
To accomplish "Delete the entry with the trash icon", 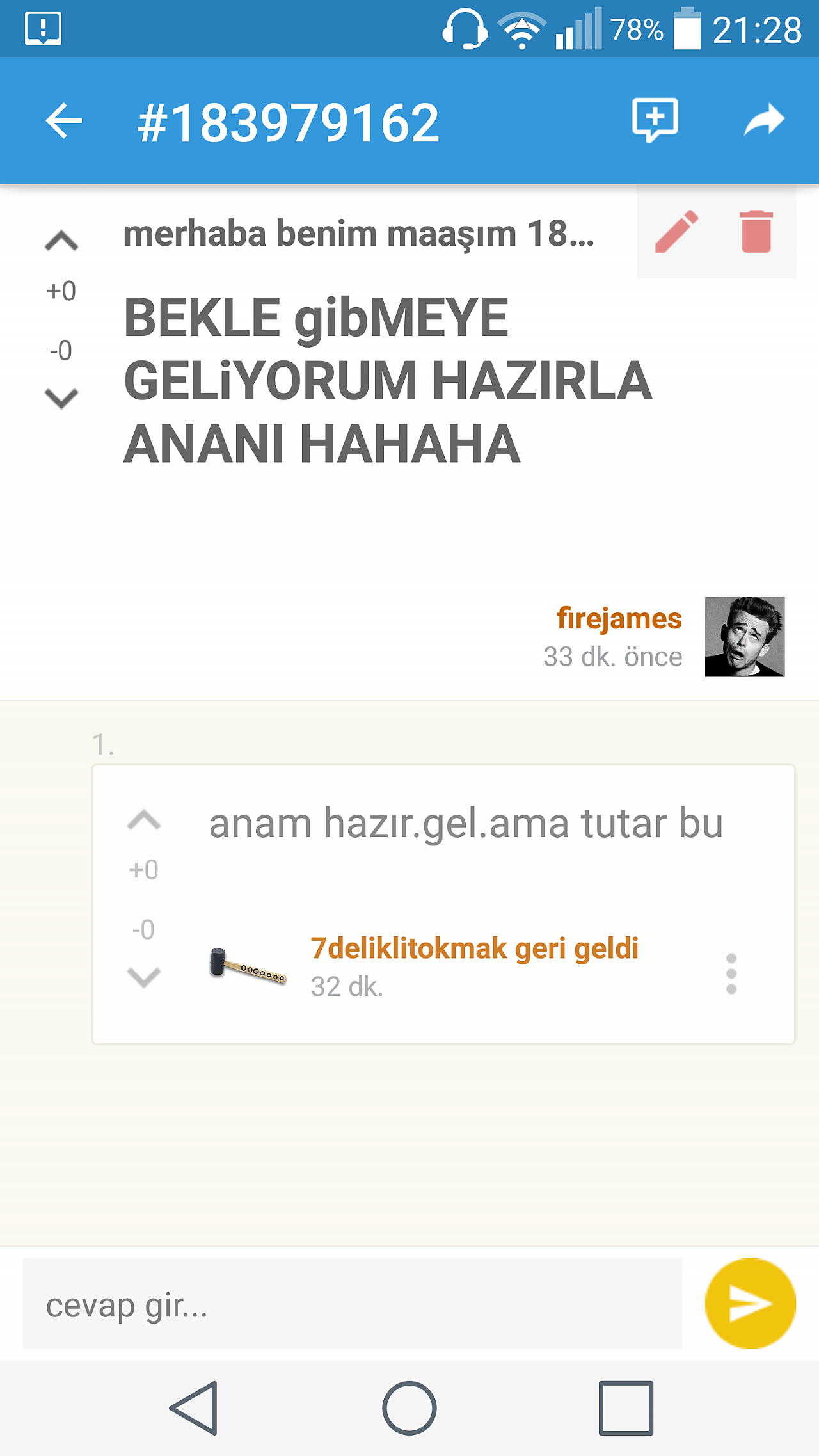I will point(756,232).
